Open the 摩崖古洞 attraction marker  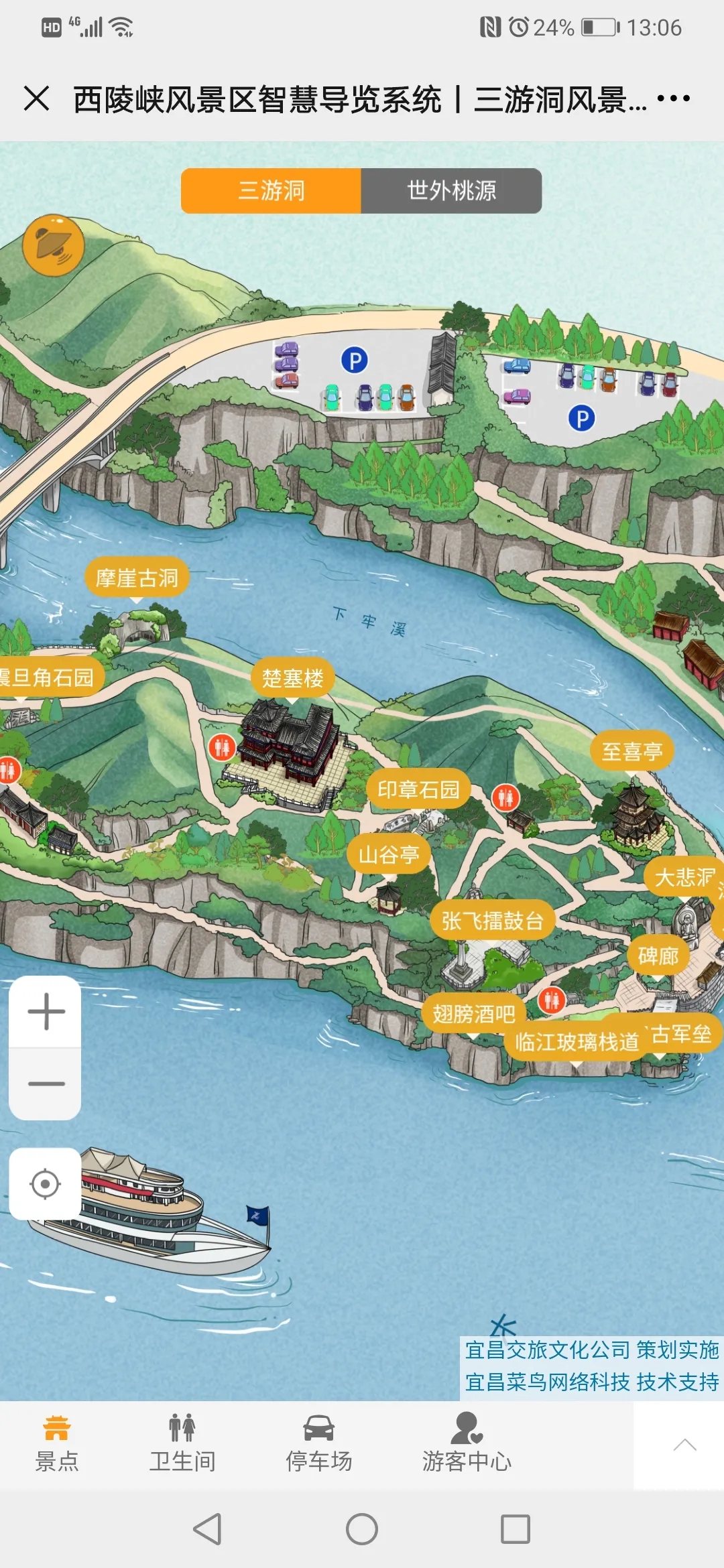137,578
